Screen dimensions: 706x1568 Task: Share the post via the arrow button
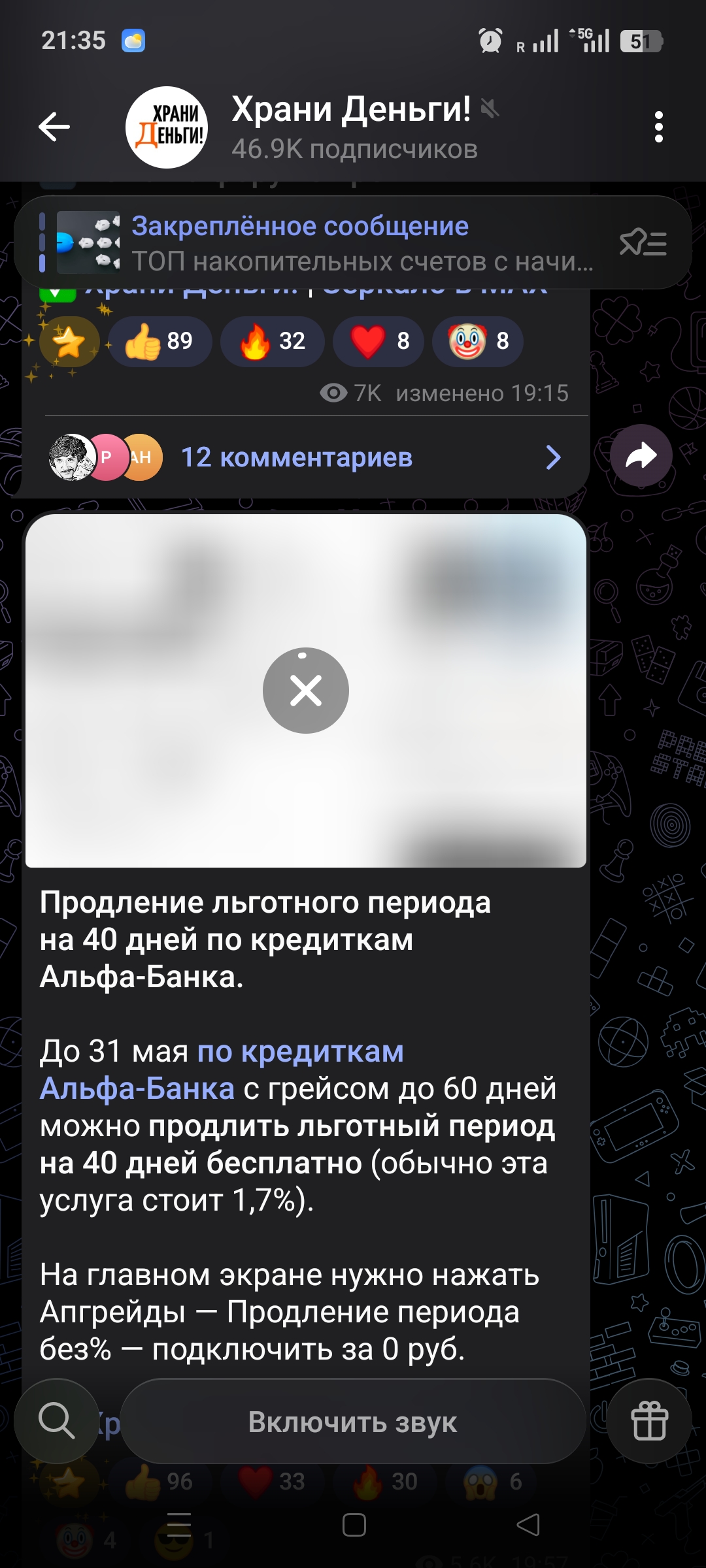(x=641, y=456)
